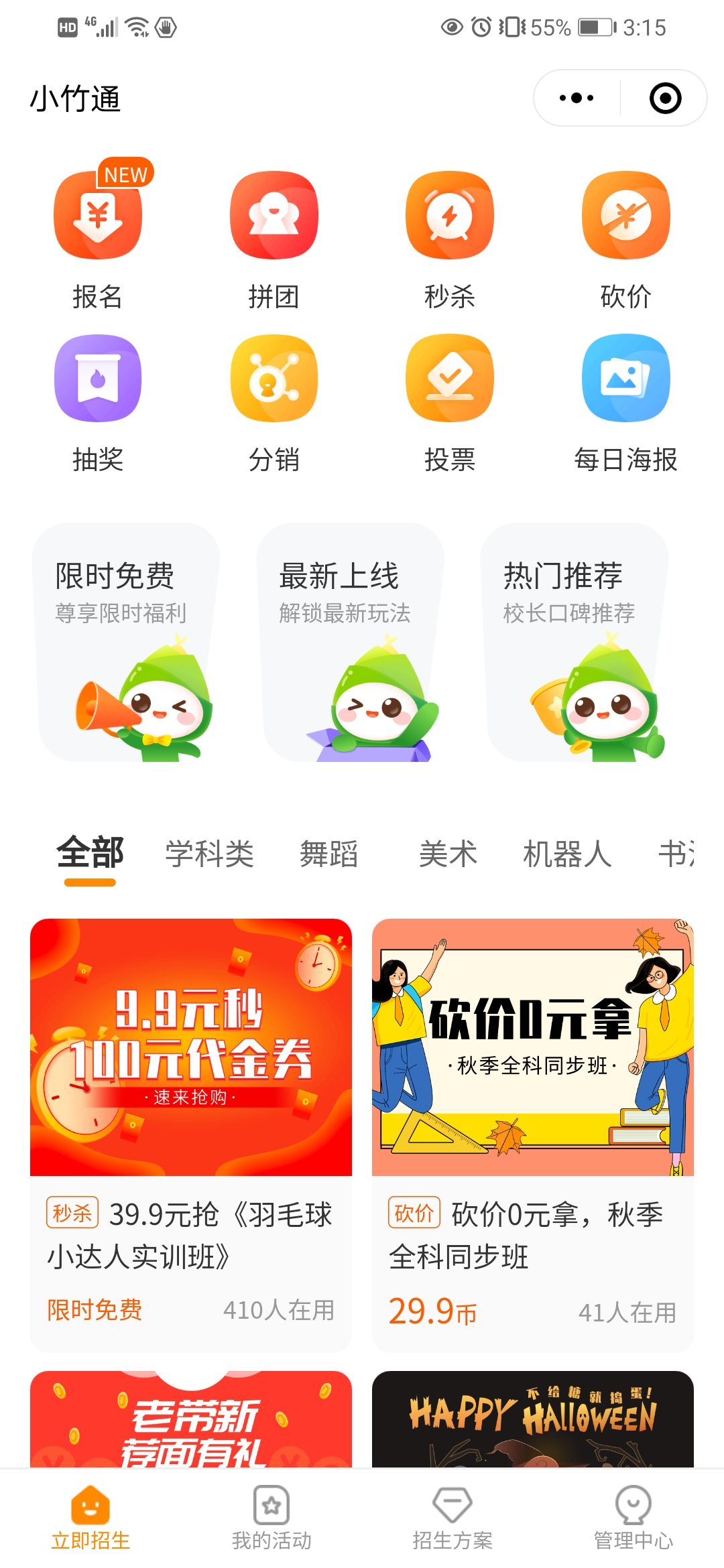The height and width of the screenshot is (1568, 724).
Task: Open the 抽奖 lottery feature
Action: tap(97, 379)
